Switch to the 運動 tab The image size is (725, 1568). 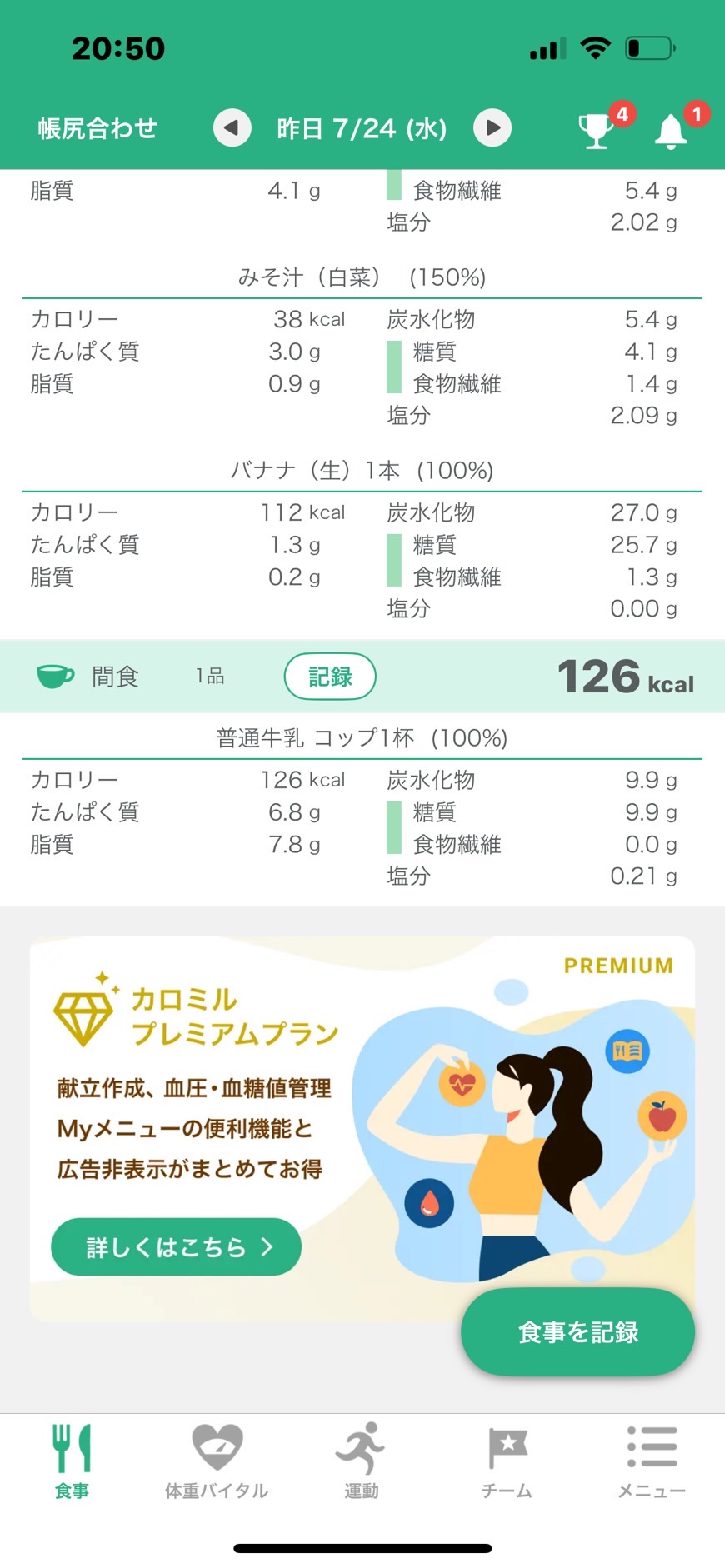[x=362, y=1461]
